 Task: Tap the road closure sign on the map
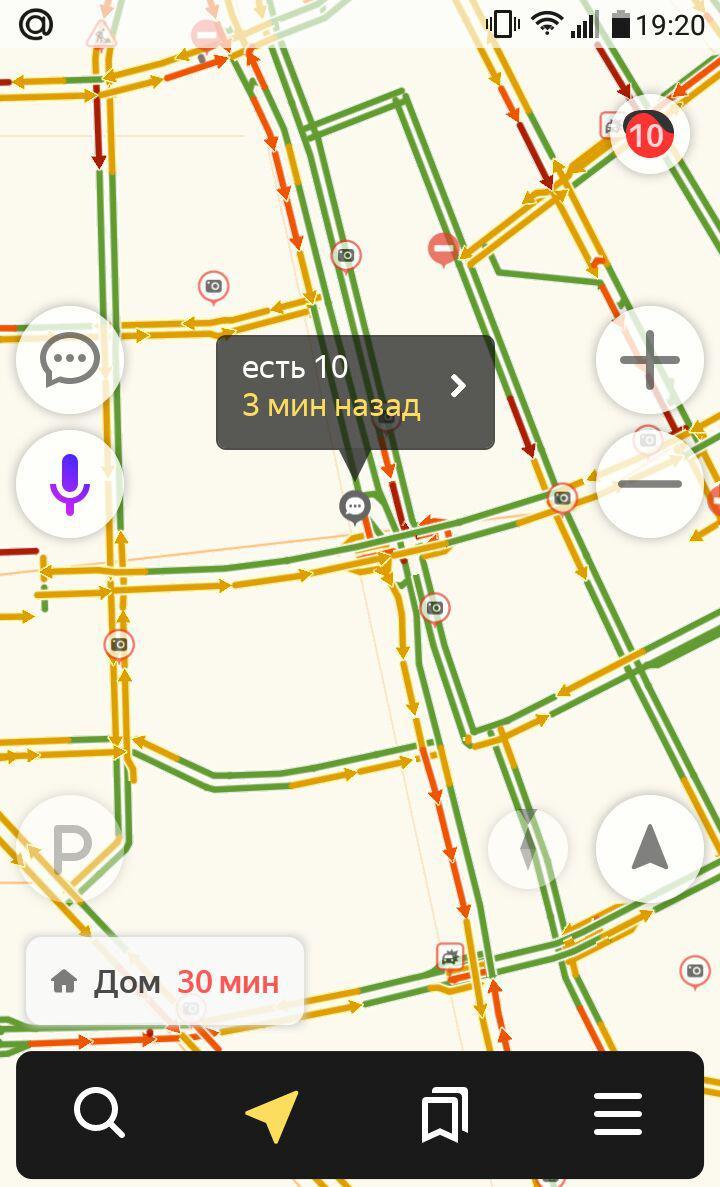click(444, 248)
